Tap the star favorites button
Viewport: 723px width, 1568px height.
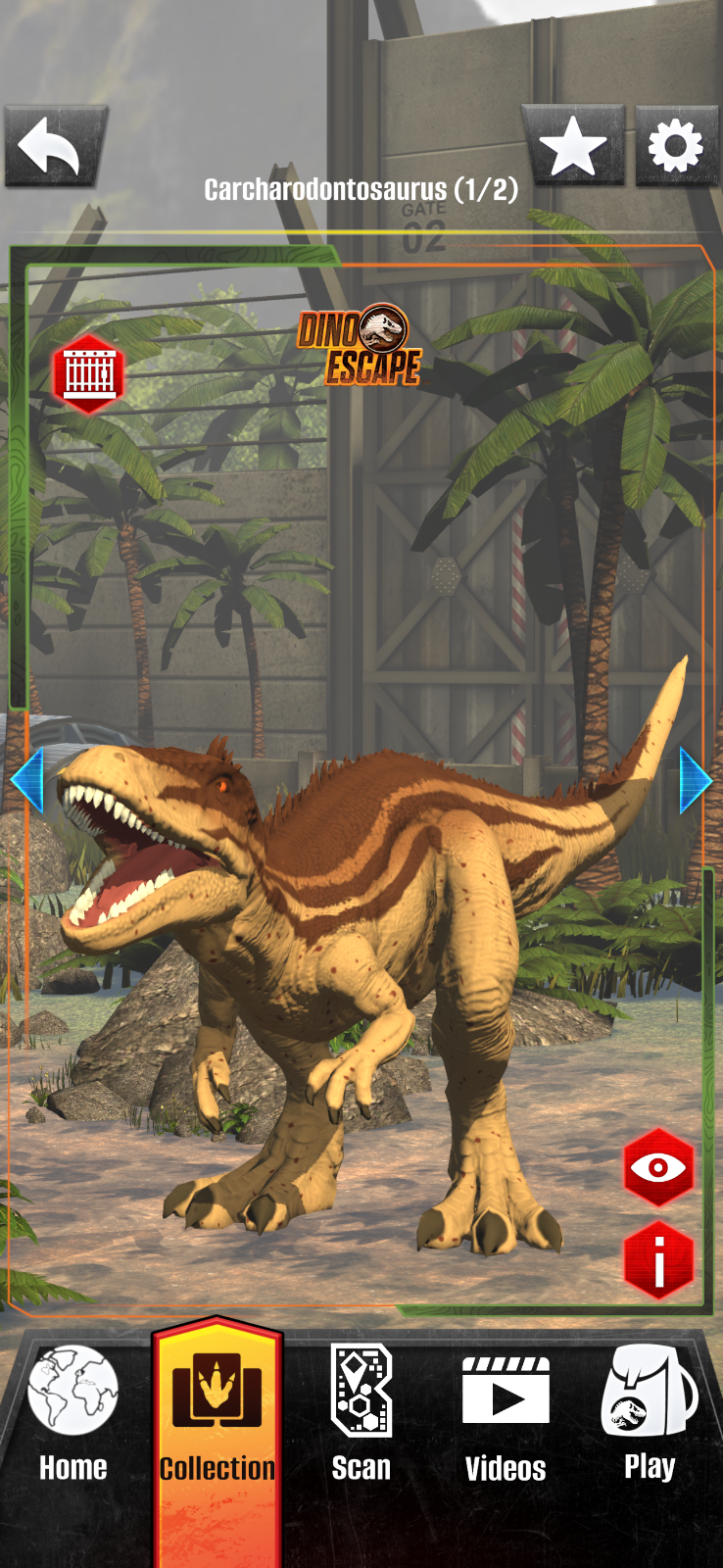[x=573, y=147]
